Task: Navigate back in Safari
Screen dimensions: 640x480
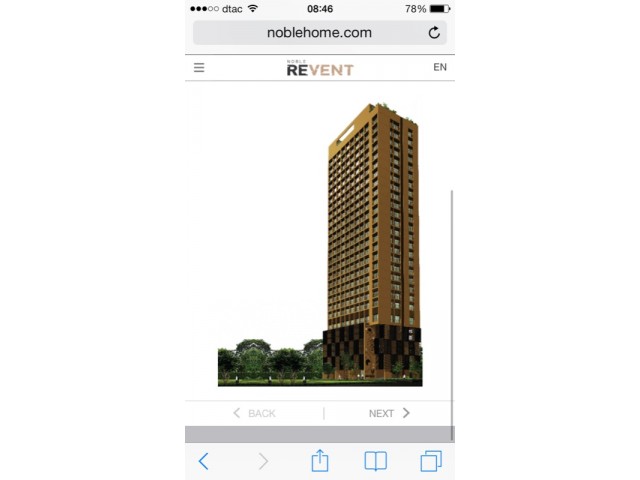Action: (x=204, y=461)
